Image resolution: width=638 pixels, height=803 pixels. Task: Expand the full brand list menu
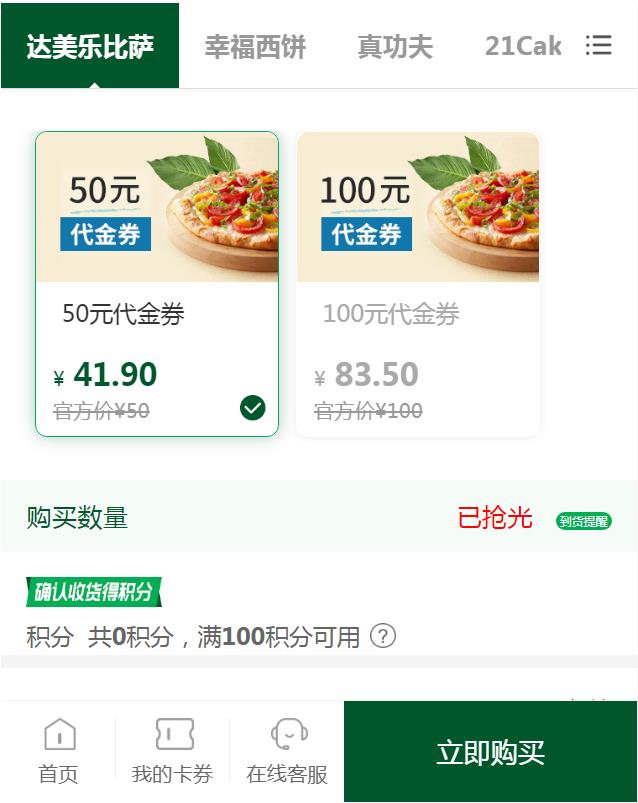[x=598, y=45]
